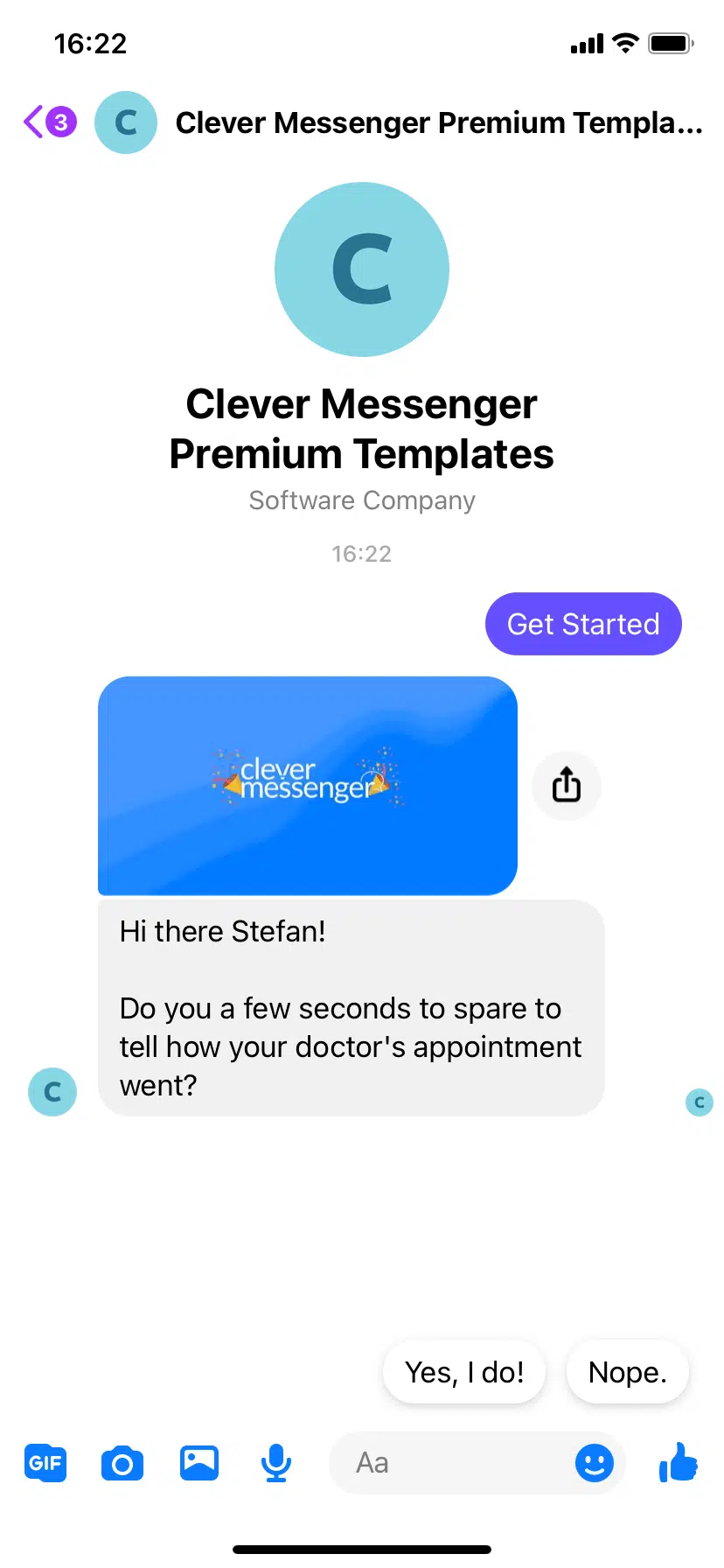Open Clever Messenger Premium Templates profile header
This screenshot has height=1568, width=724.
tap(437, 123)
